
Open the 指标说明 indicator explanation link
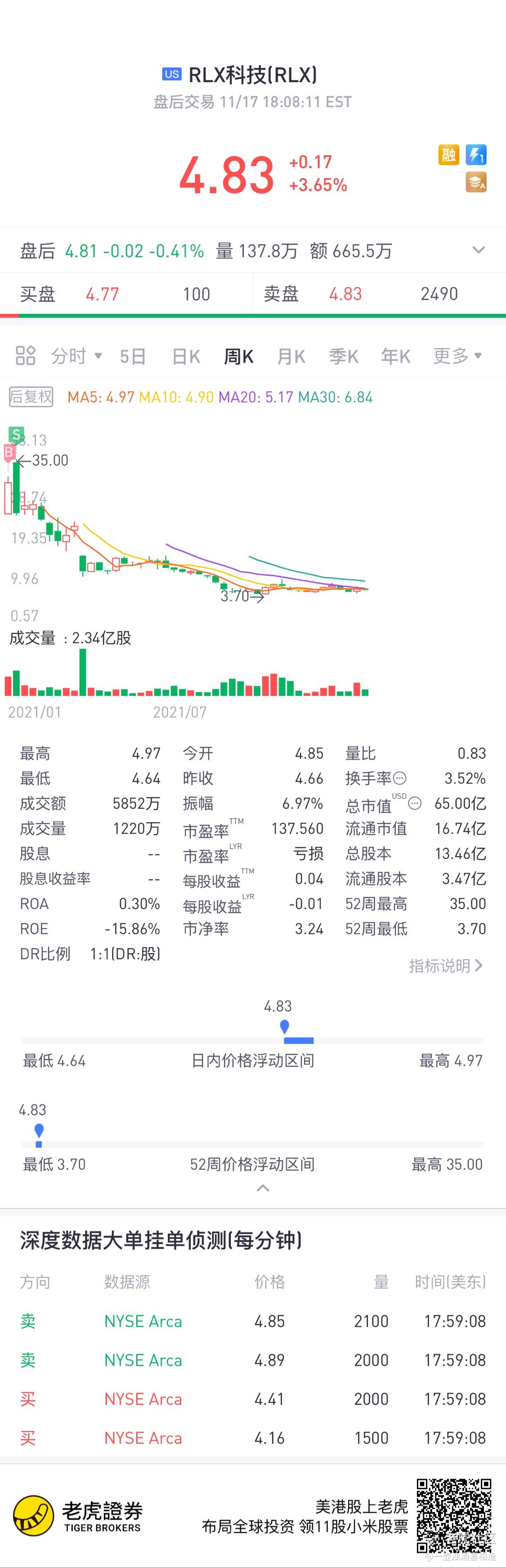(445, 966)
